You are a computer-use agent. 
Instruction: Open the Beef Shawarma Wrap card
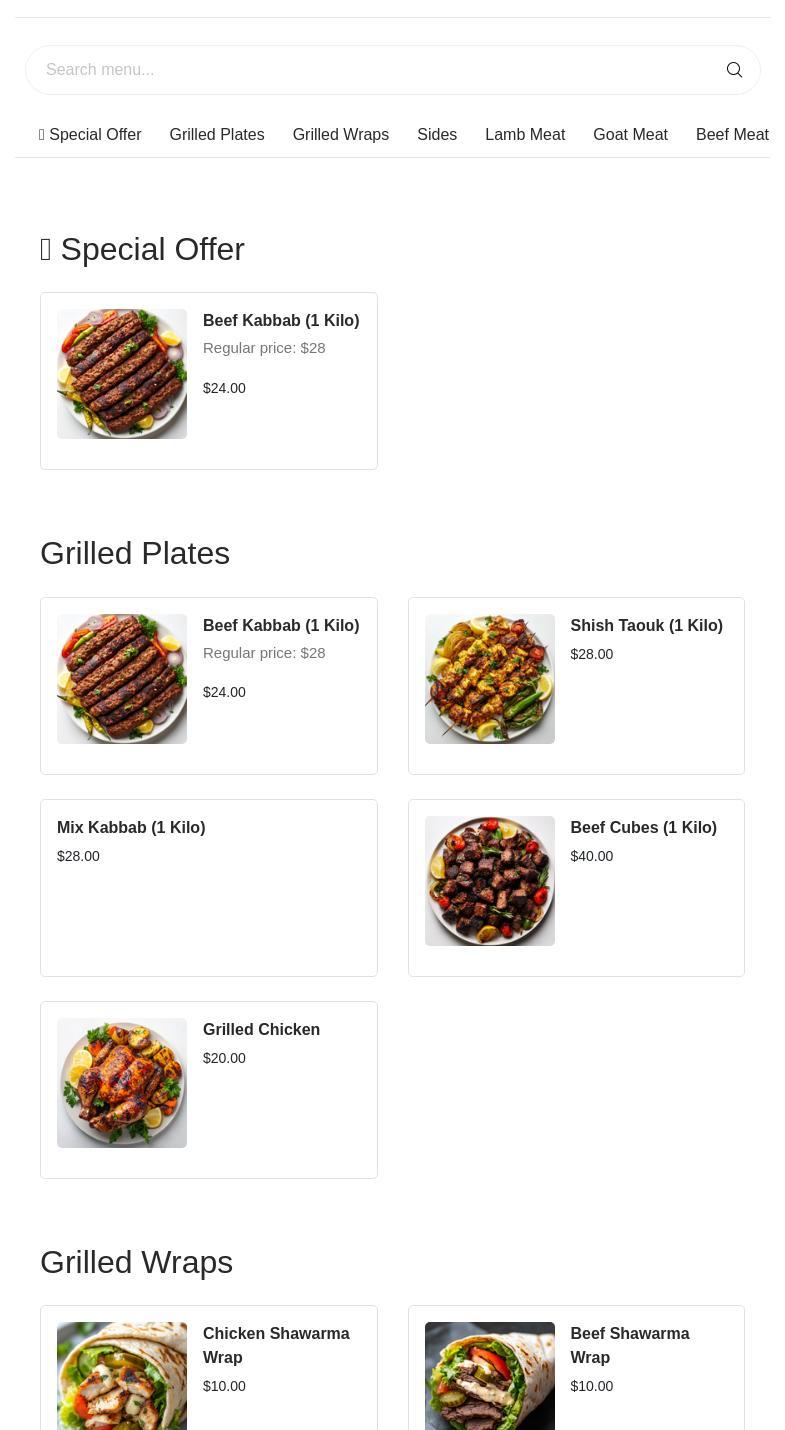point(576,1368)
